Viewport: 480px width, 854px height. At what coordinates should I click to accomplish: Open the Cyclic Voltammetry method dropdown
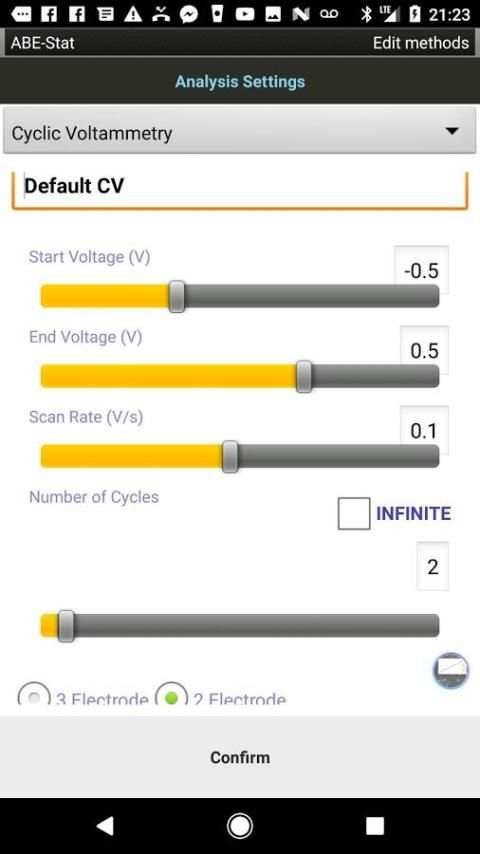point(240,131)
